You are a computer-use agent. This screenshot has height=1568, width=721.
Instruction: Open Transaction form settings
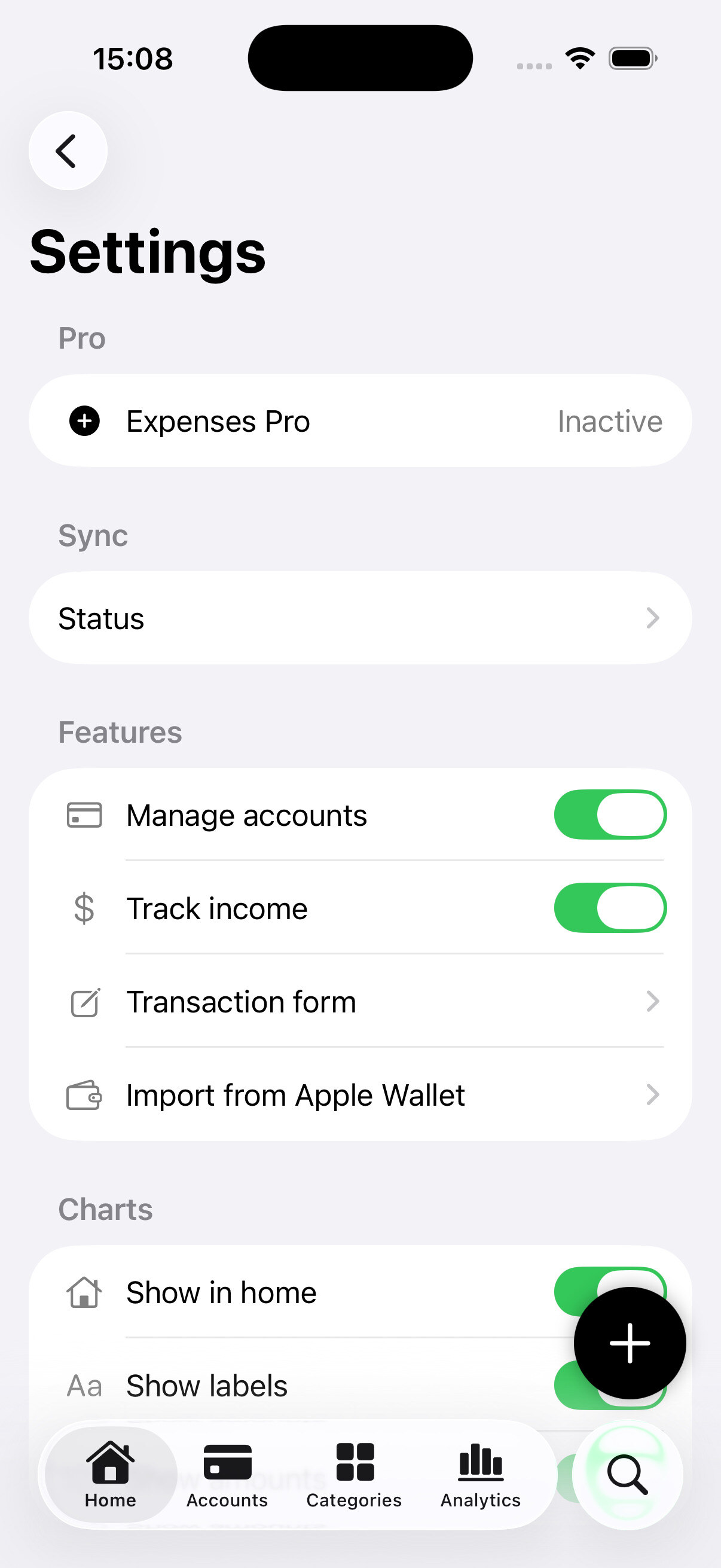click(360, 1002)
